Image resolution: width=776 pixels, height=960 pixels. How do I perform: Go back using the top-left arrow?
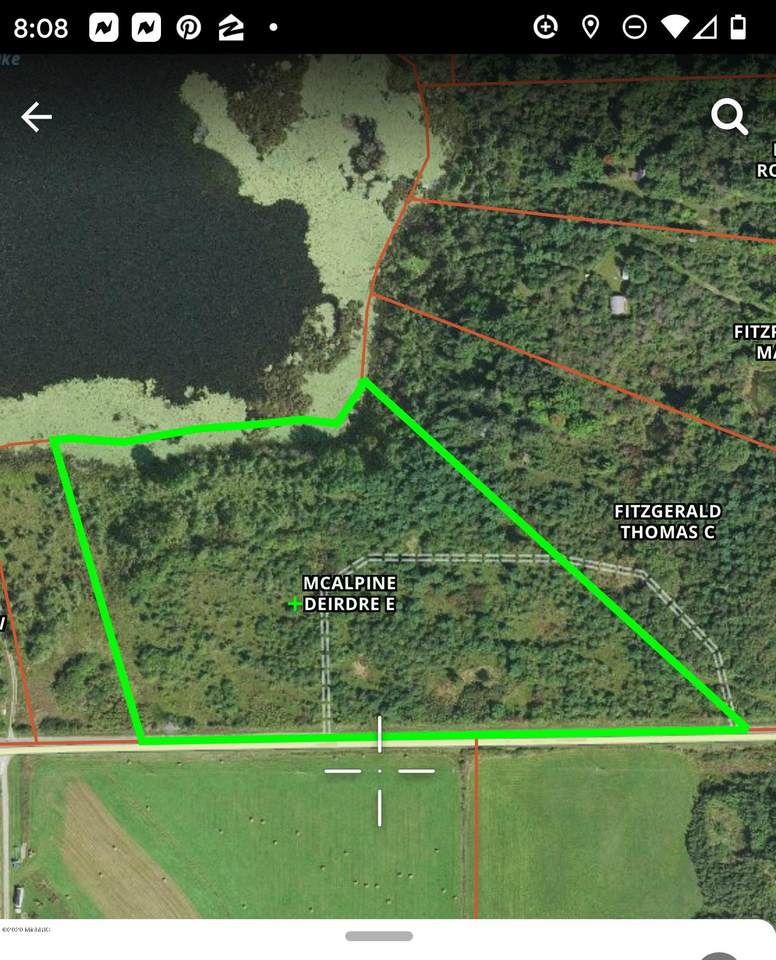[36, 118]
